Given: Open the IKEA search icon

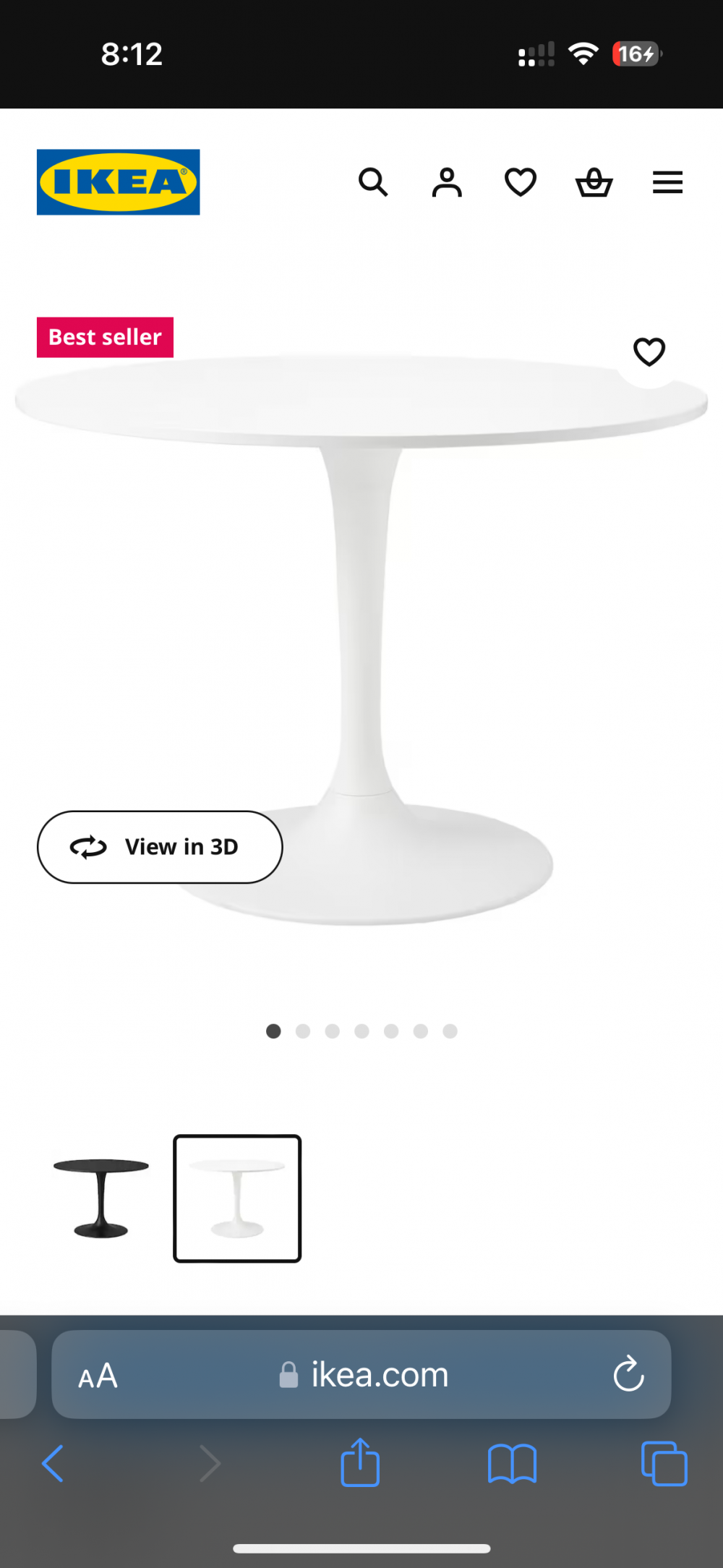Looking at the screenshot, I should [373, 182].
